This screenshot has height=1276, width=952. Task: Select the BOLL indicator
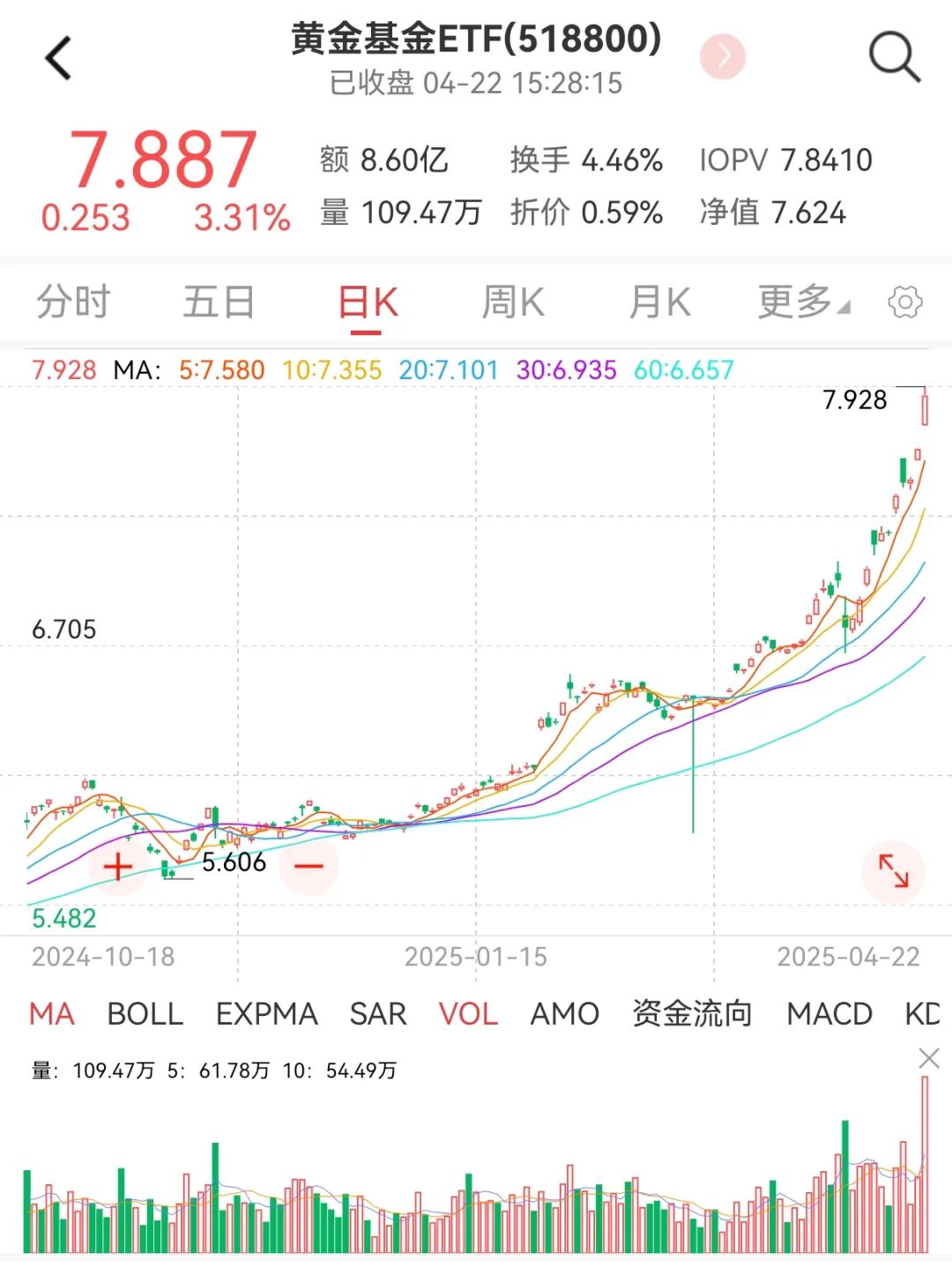pyautogui.click(x=145, y=1014)
